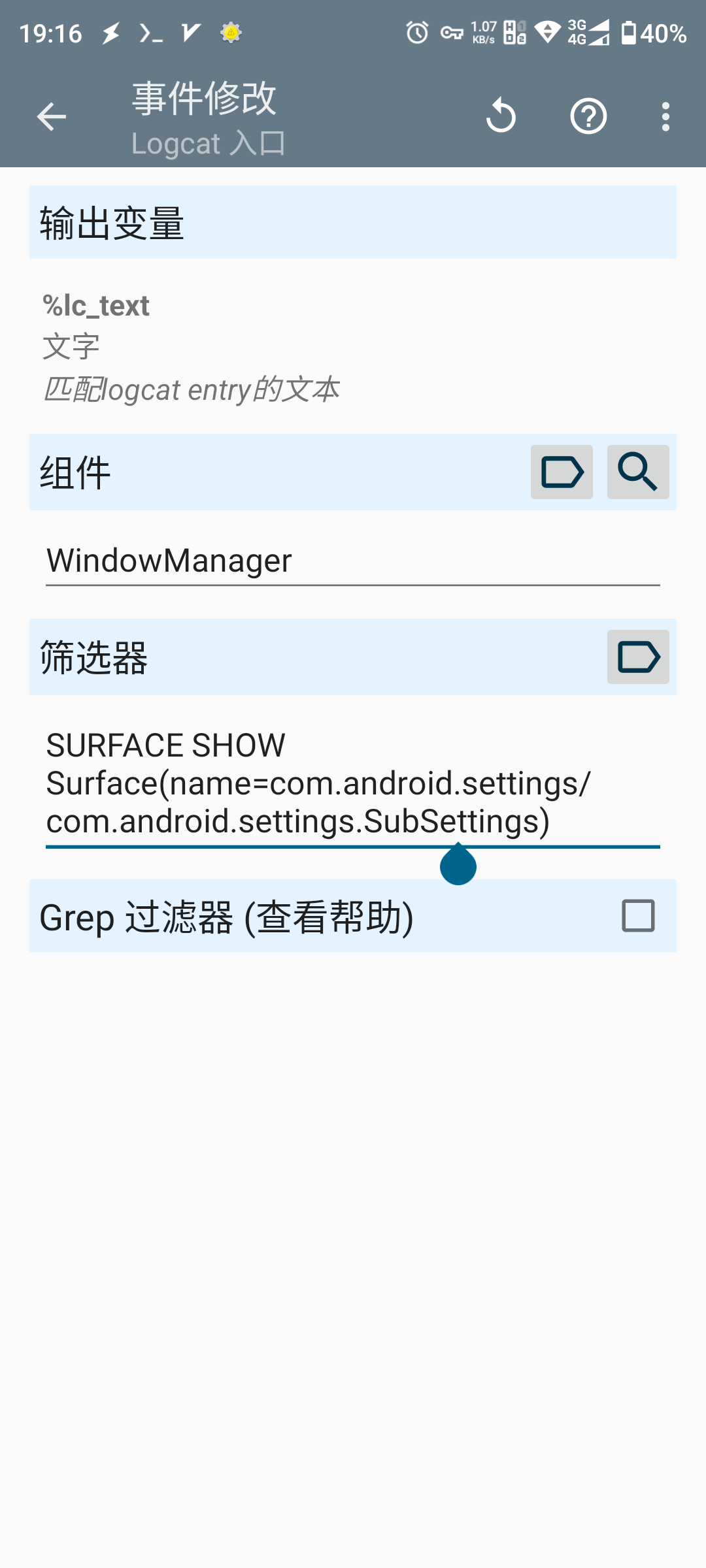Screen dimensions: 706x1568
Task: Tap the %lc_text output variable entry
Action: point(190,346)
